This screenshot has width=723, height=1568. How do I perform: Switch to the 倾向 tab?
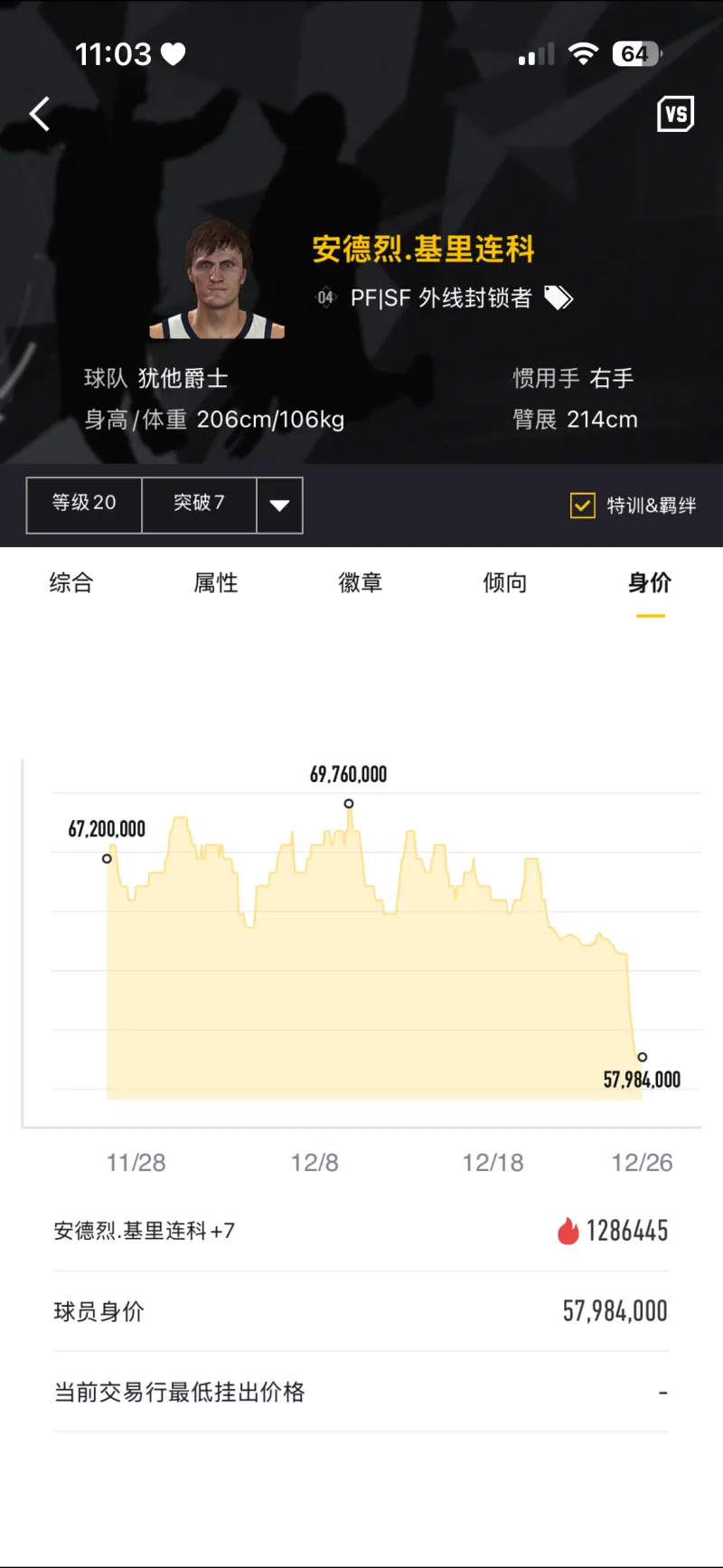point(505,583)
